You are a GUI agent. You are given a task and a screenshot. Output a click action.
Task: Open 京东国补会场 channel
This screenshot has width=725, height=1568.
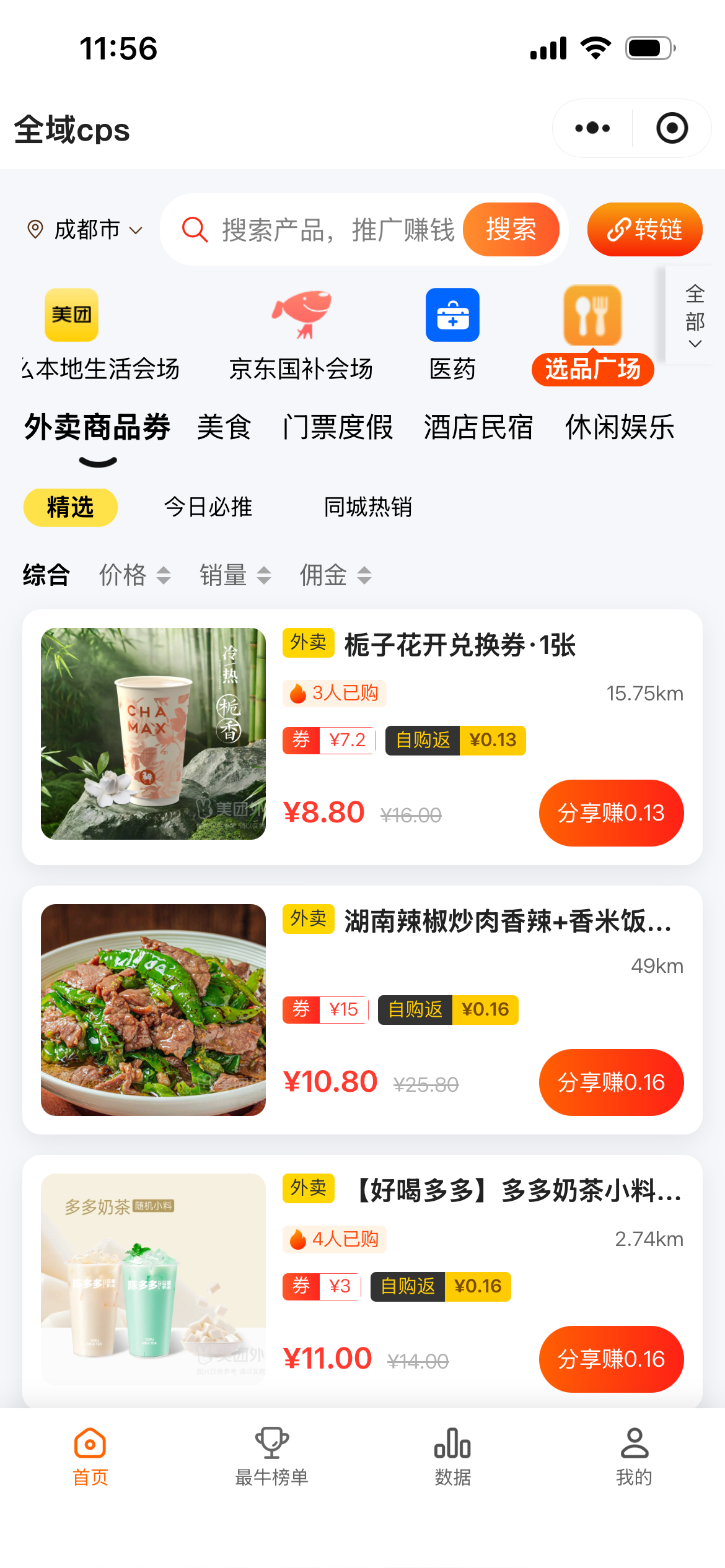pyautogui.click(x=301, y=334)
